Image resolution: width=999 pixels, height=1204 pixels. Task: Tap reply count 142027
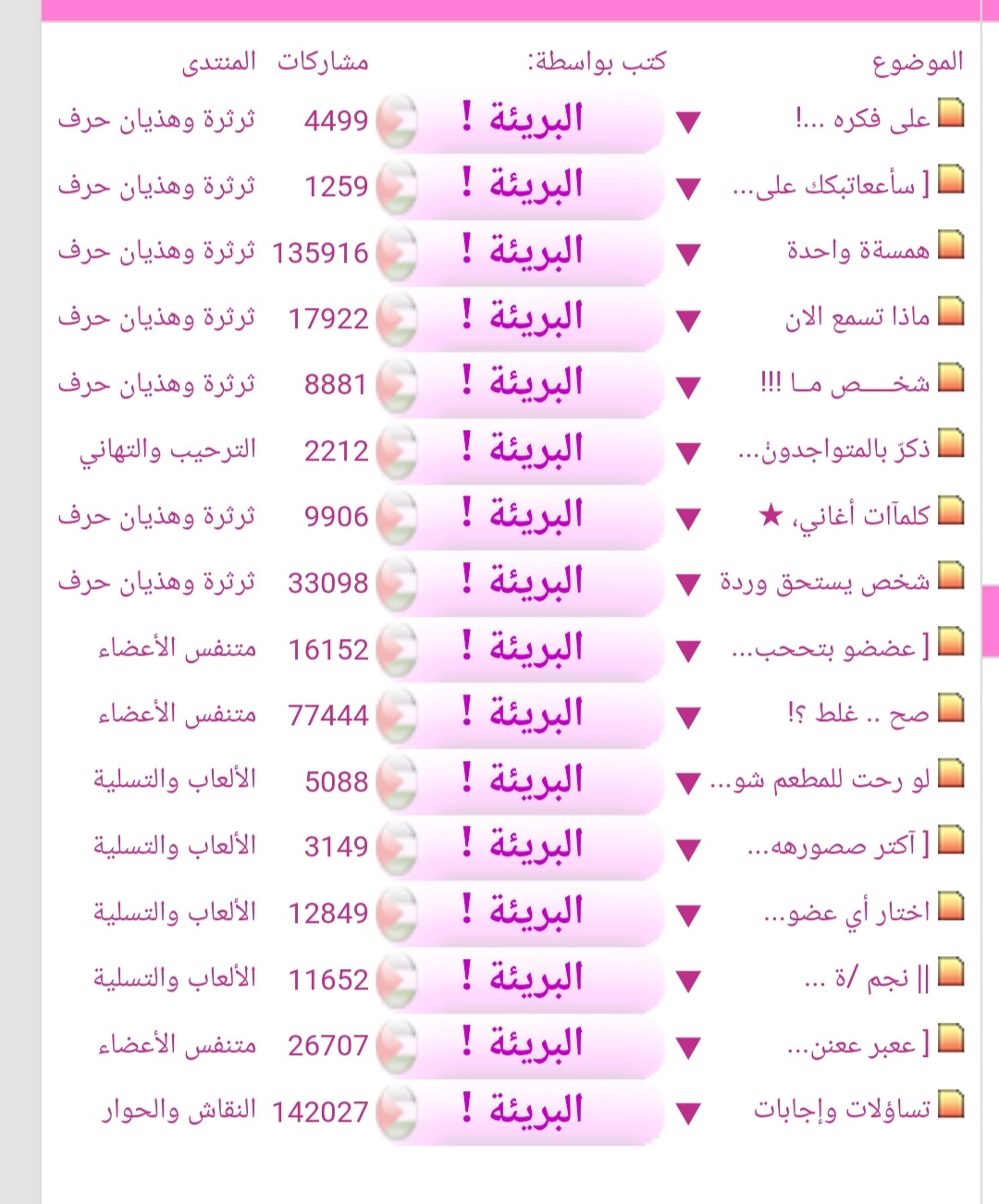coord(320,1112)
